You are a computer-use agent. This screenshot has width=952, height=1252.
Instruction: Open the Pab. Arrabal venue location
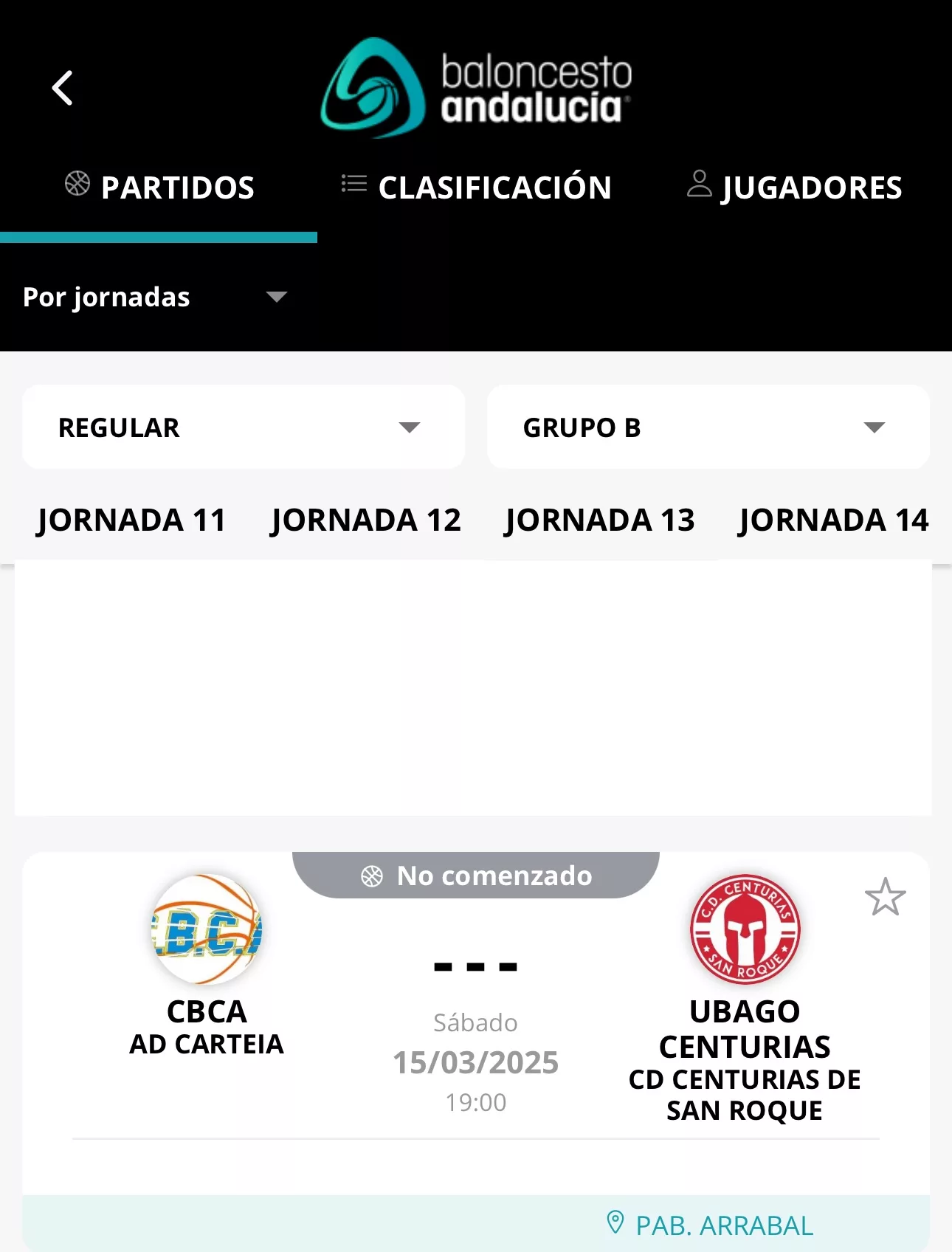(x=710, y=1225)
